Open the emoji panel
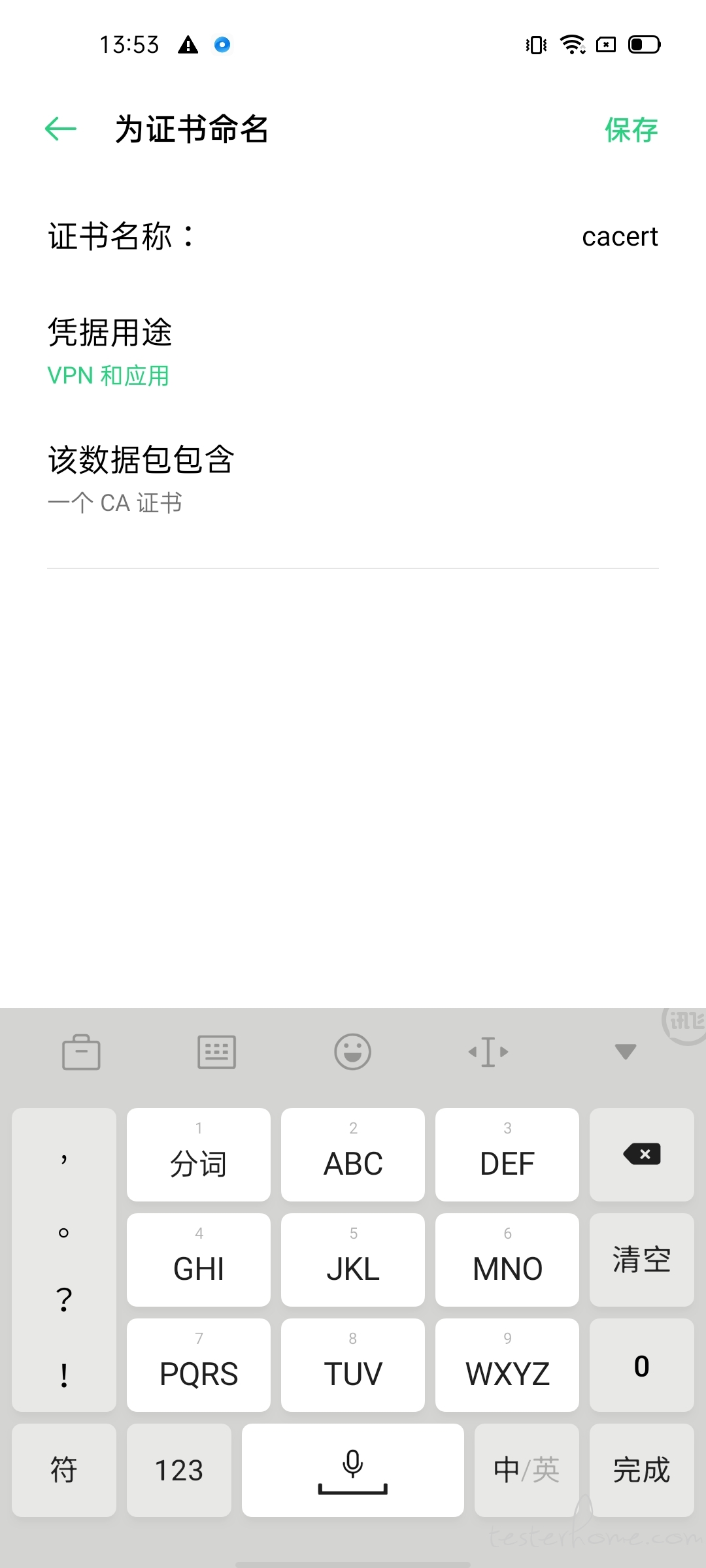The width and height of the screenshot is (706, 1568). (353, 1052)
